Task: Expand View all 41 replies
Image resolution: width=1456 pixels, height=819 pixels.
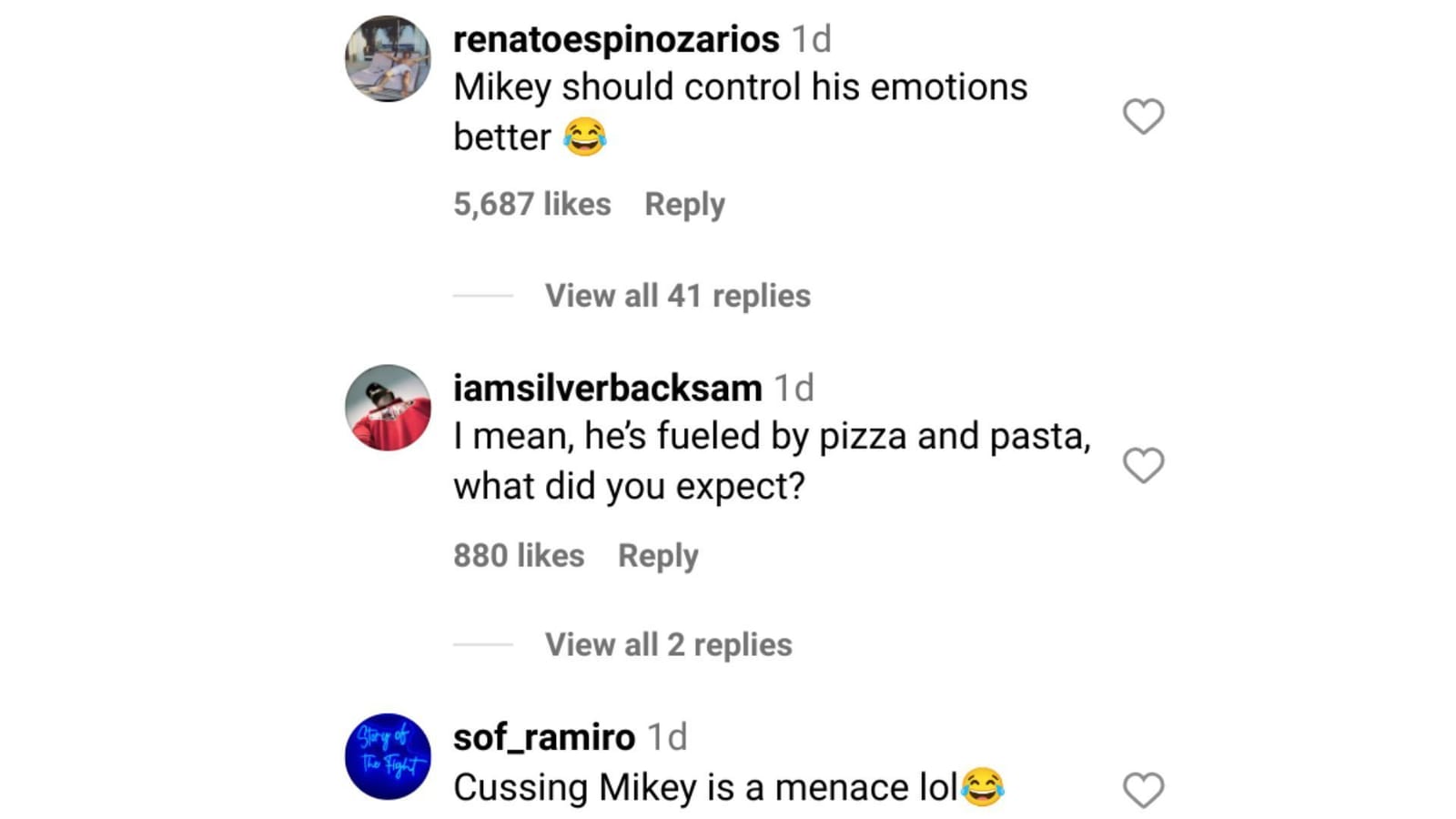Action: tap(677, 296)
